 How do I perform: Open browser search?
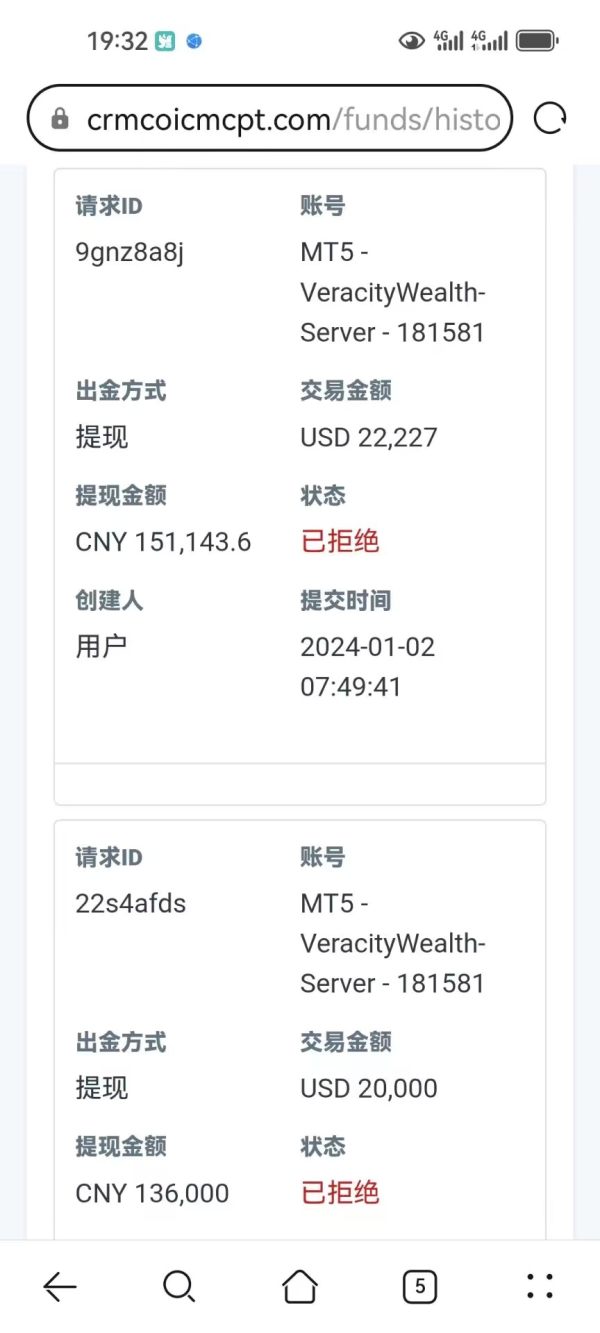pyautogui.click(x=179, y=1286)
